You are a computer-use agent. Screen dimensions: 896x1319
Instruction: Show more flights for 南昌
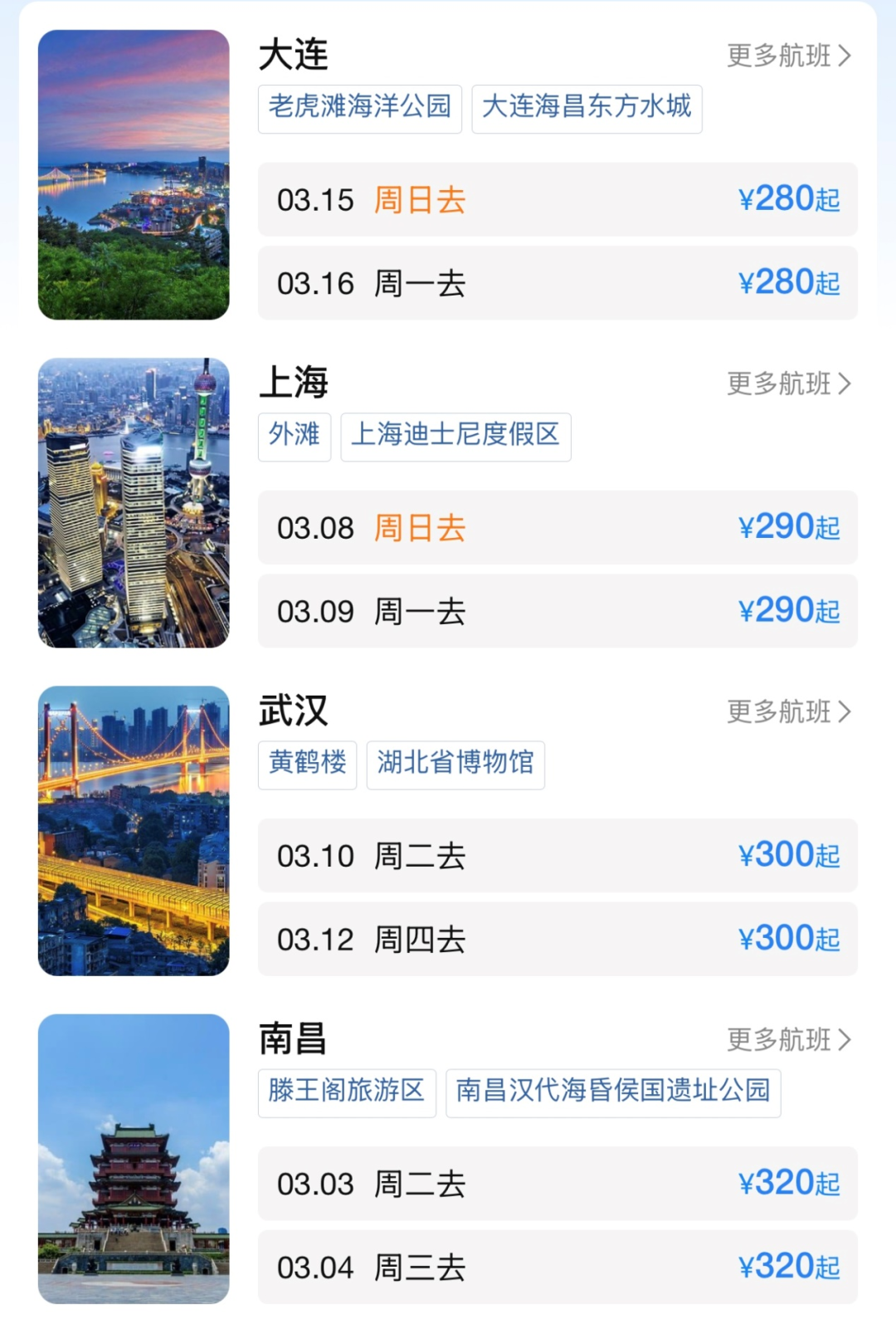pos(788,1039)
